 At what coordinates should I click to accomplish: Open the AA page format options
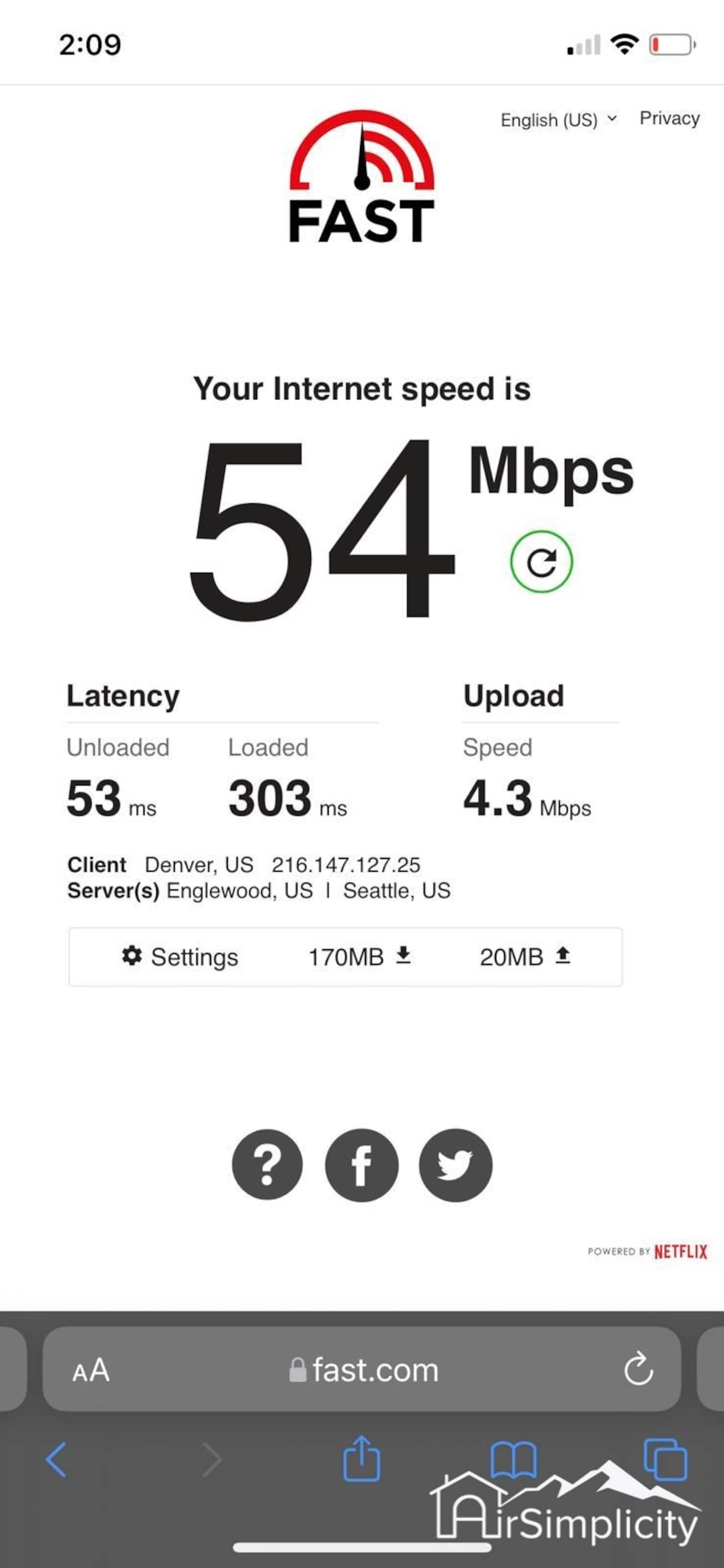90,1370
